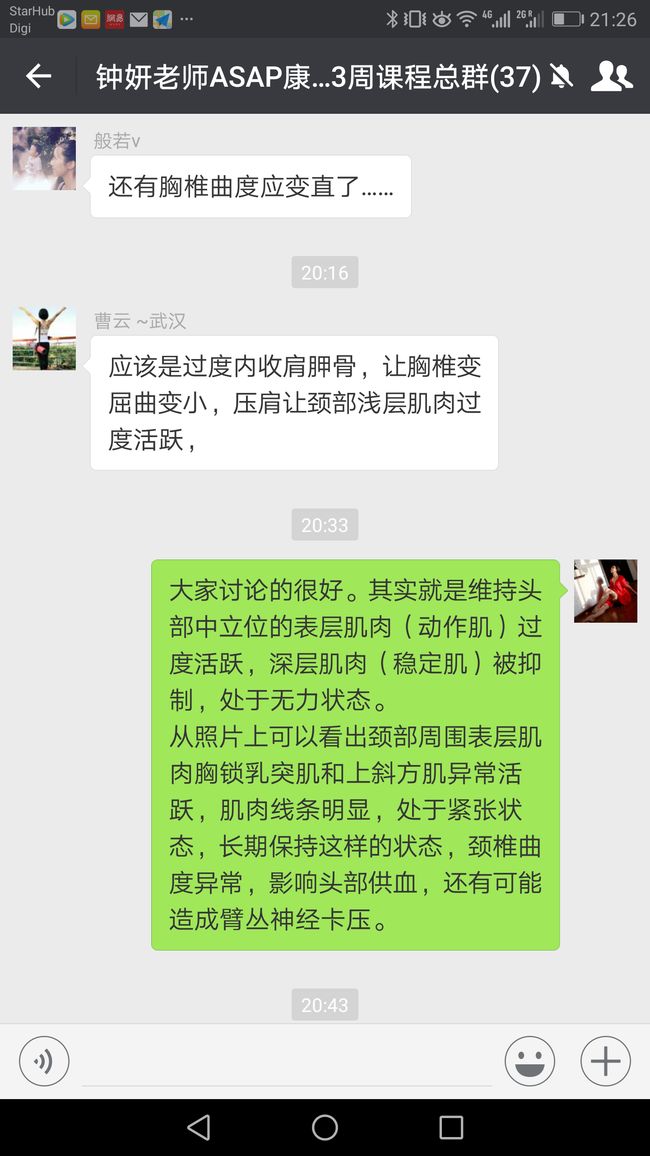The height and width of the screenshot is (1156, 650).
Task: Open 般若v's profile avatar
Action: click(x=44, y=159)
